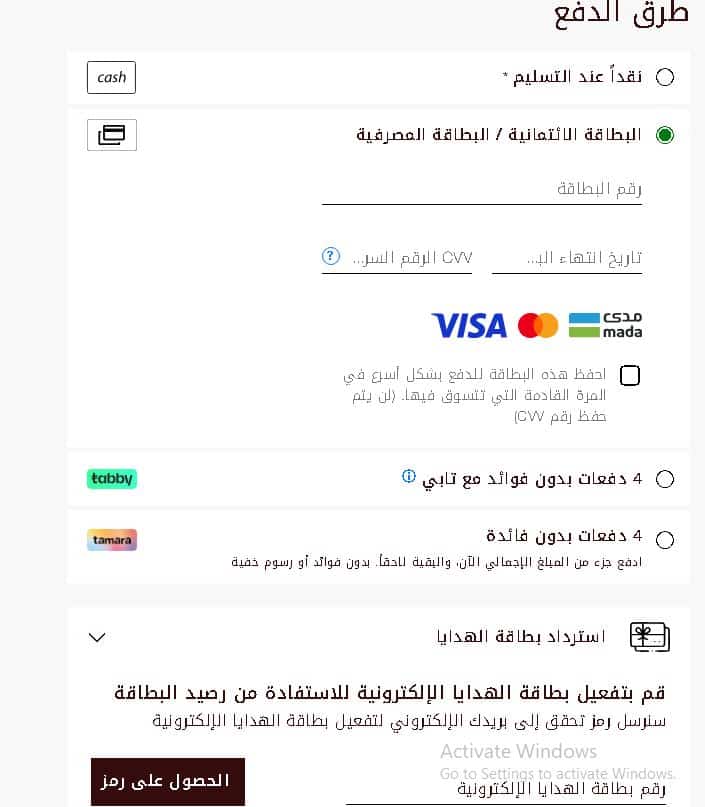Select credit/debit card payment option
Viewport: 705px width, 807px height.
(x=665, y=135)
